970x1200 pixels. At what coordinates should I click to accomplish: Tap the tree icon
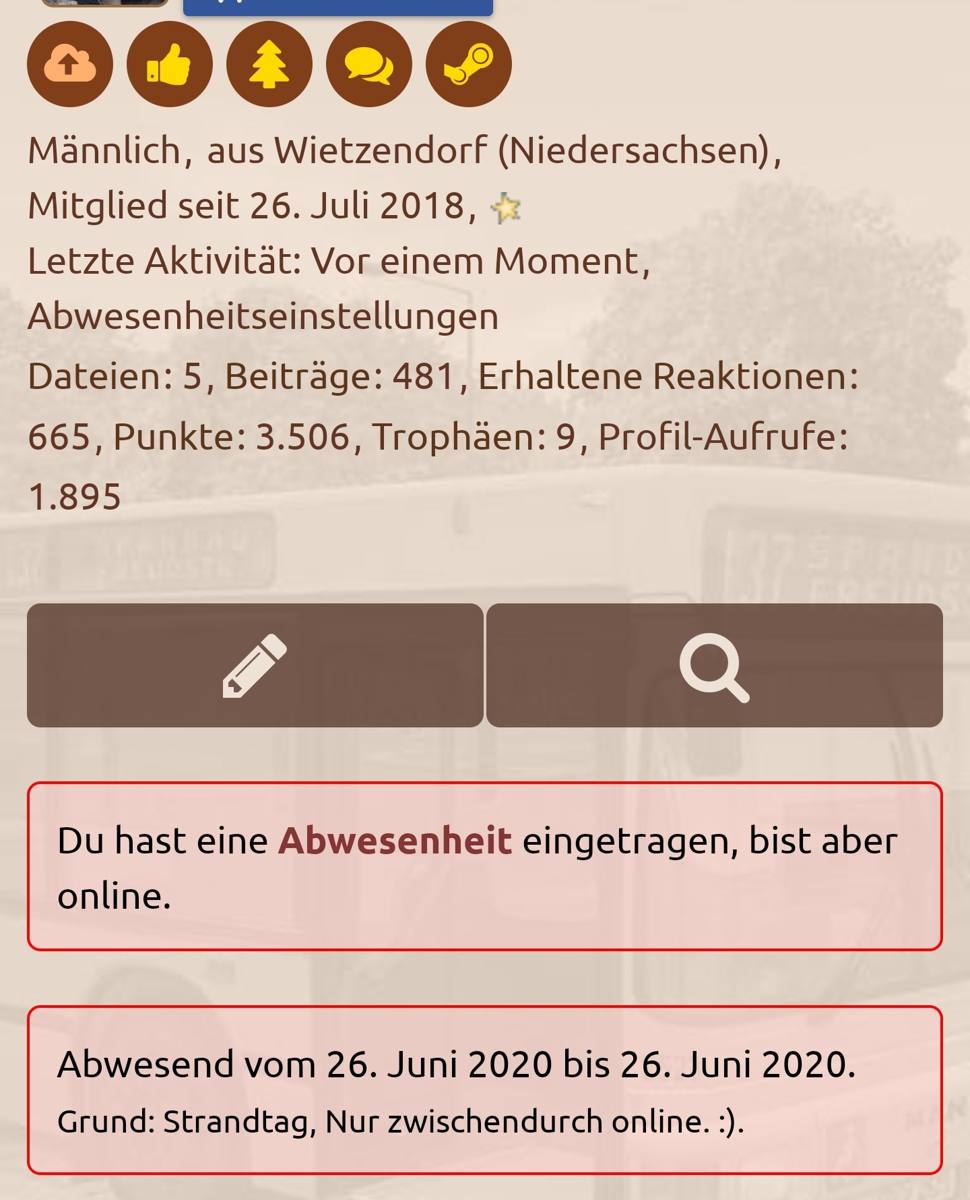(269, 64)
